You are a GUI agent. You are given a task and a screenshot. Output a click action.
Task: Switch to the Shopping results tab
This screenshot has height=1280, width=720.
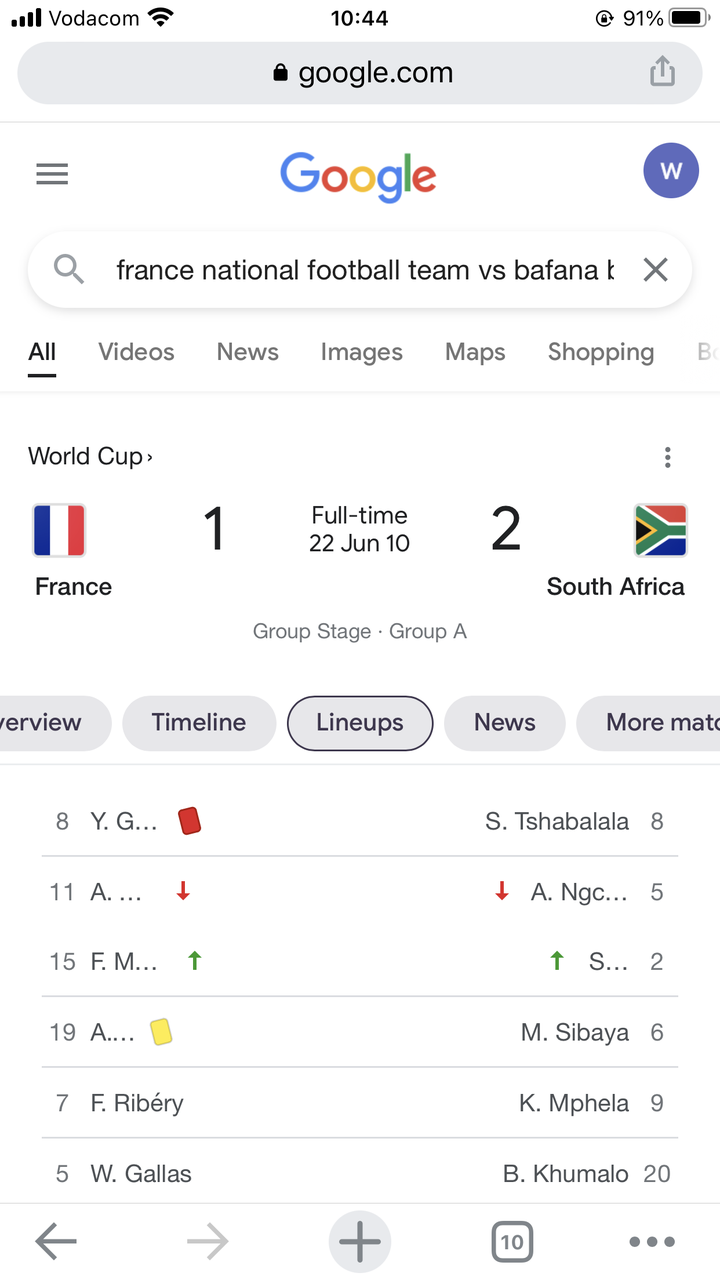click(601, 352)
